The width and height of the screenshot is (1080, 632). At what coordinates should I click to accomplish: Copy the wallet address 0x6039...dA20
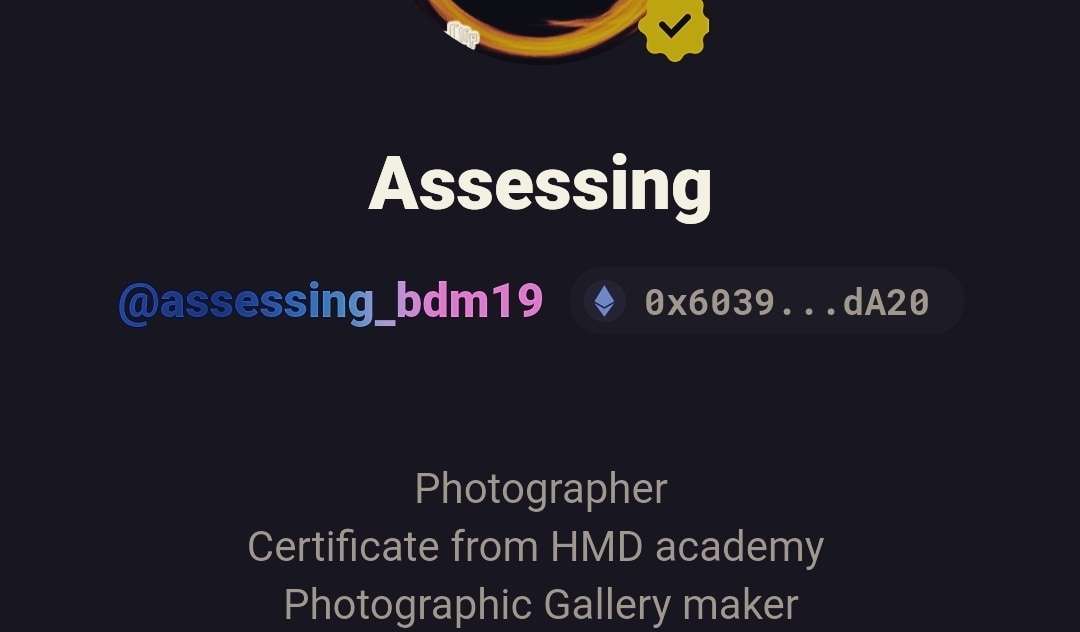pos(767,301)
